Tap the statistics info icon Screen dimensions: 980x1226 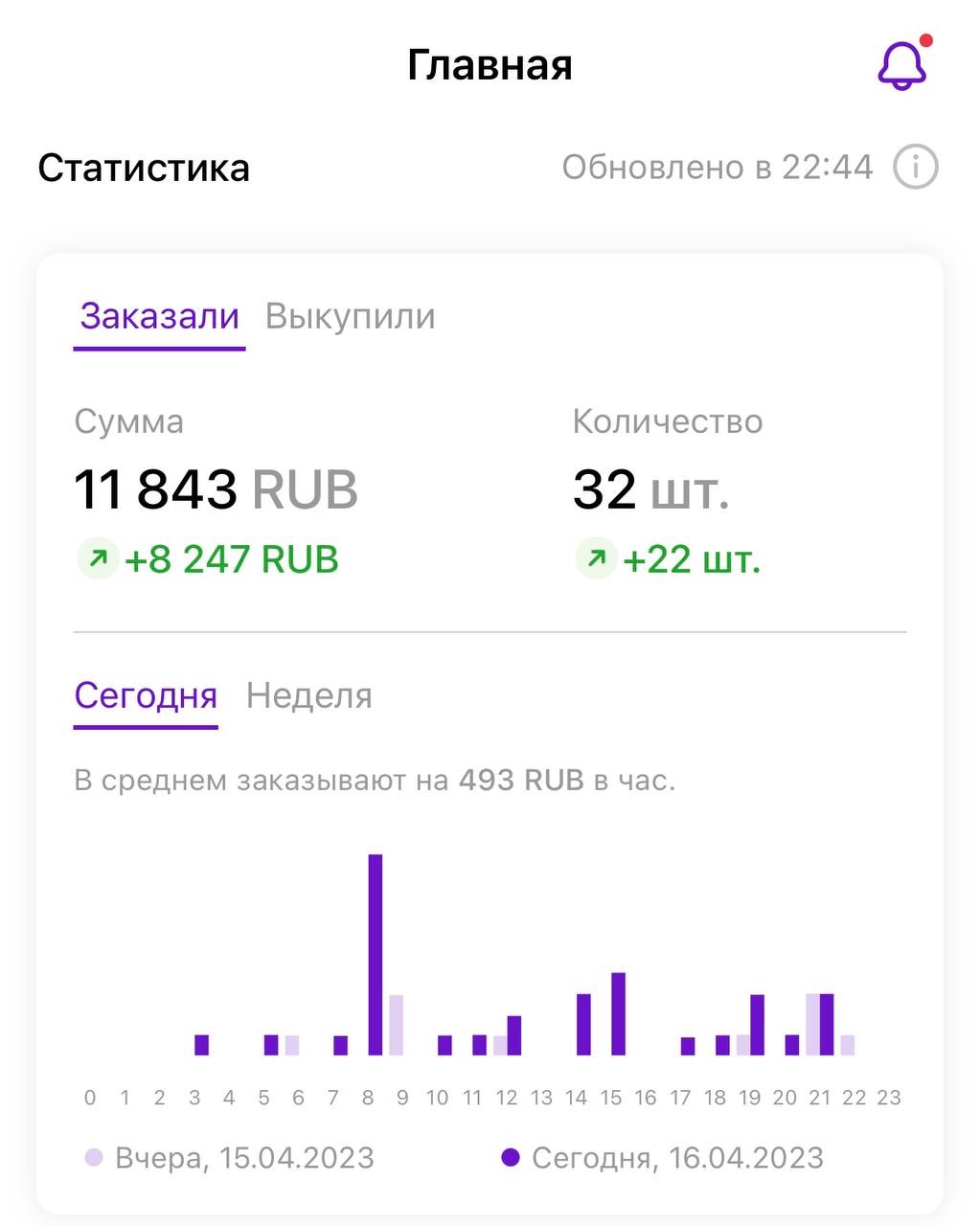pyautogui.click(x=915, y=168)
